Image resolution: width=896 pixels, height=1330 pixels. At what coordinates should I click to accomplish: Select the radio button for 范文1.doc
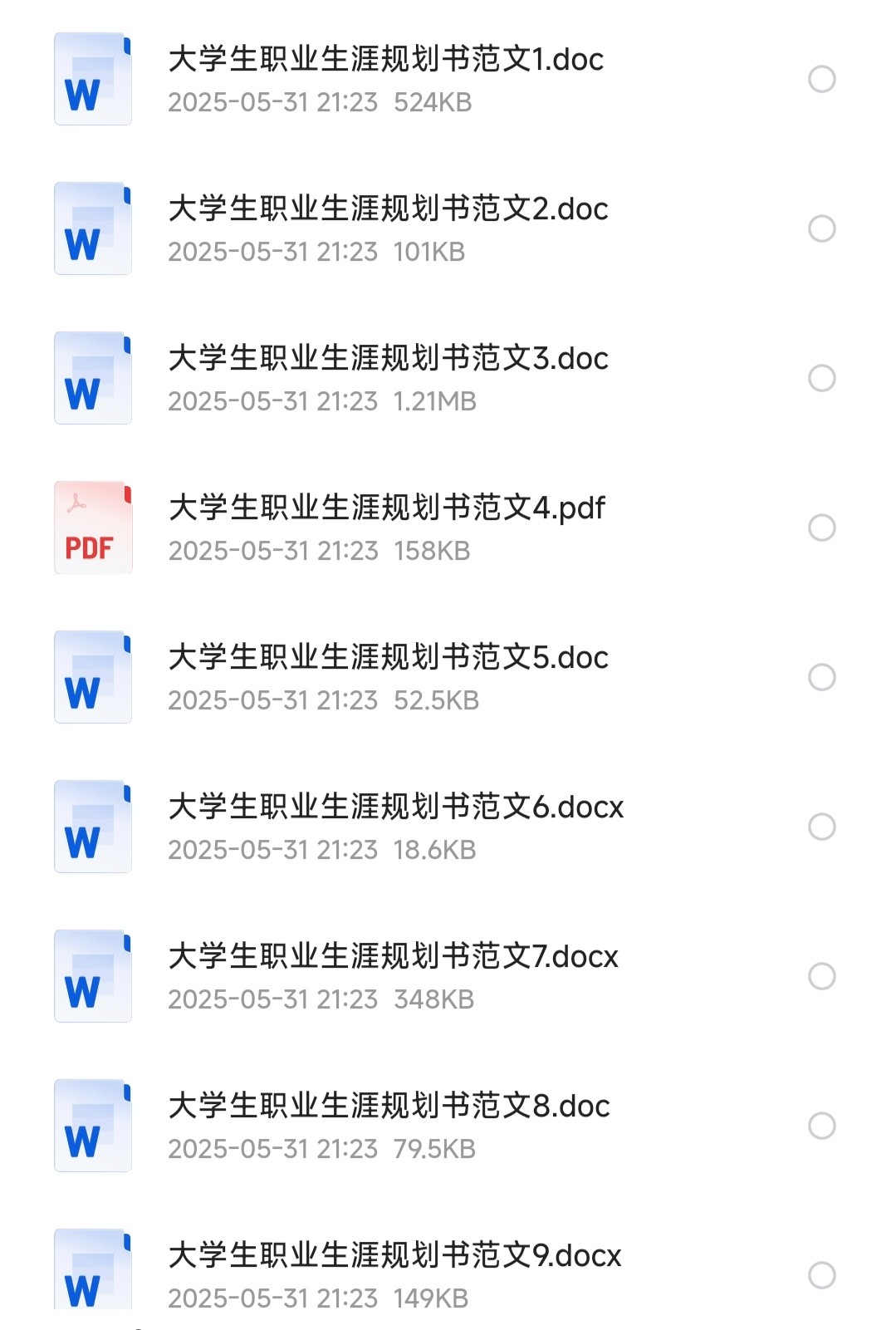pyautogui.click(x=821, y=79)
